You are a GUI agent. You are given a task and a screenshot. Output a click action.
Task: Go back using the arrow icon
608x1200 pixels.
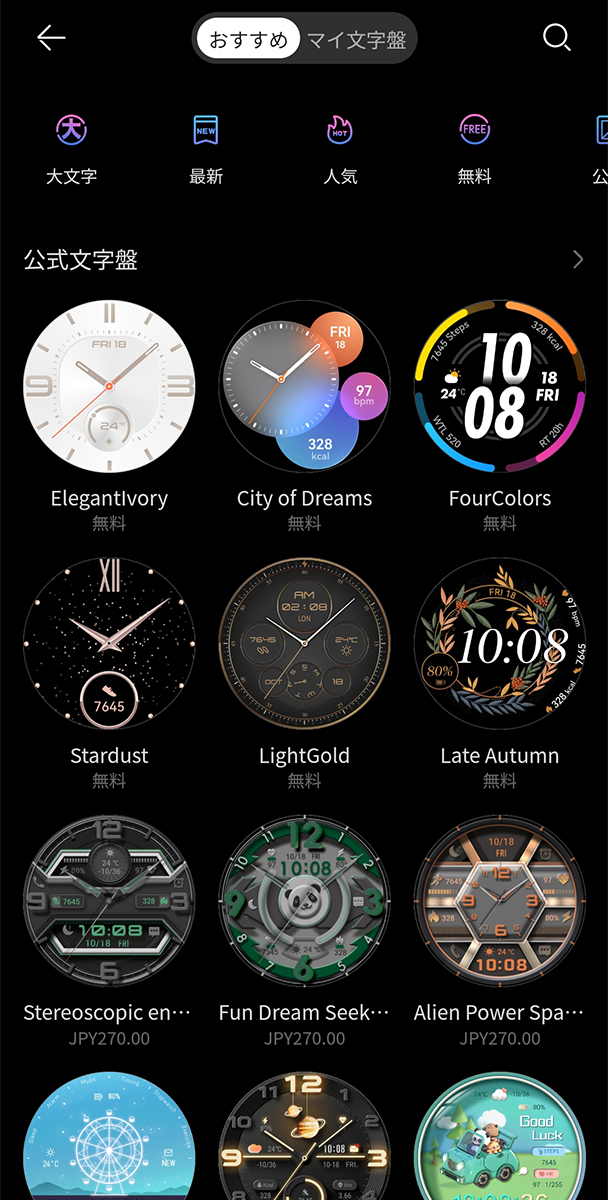[50, 39]
